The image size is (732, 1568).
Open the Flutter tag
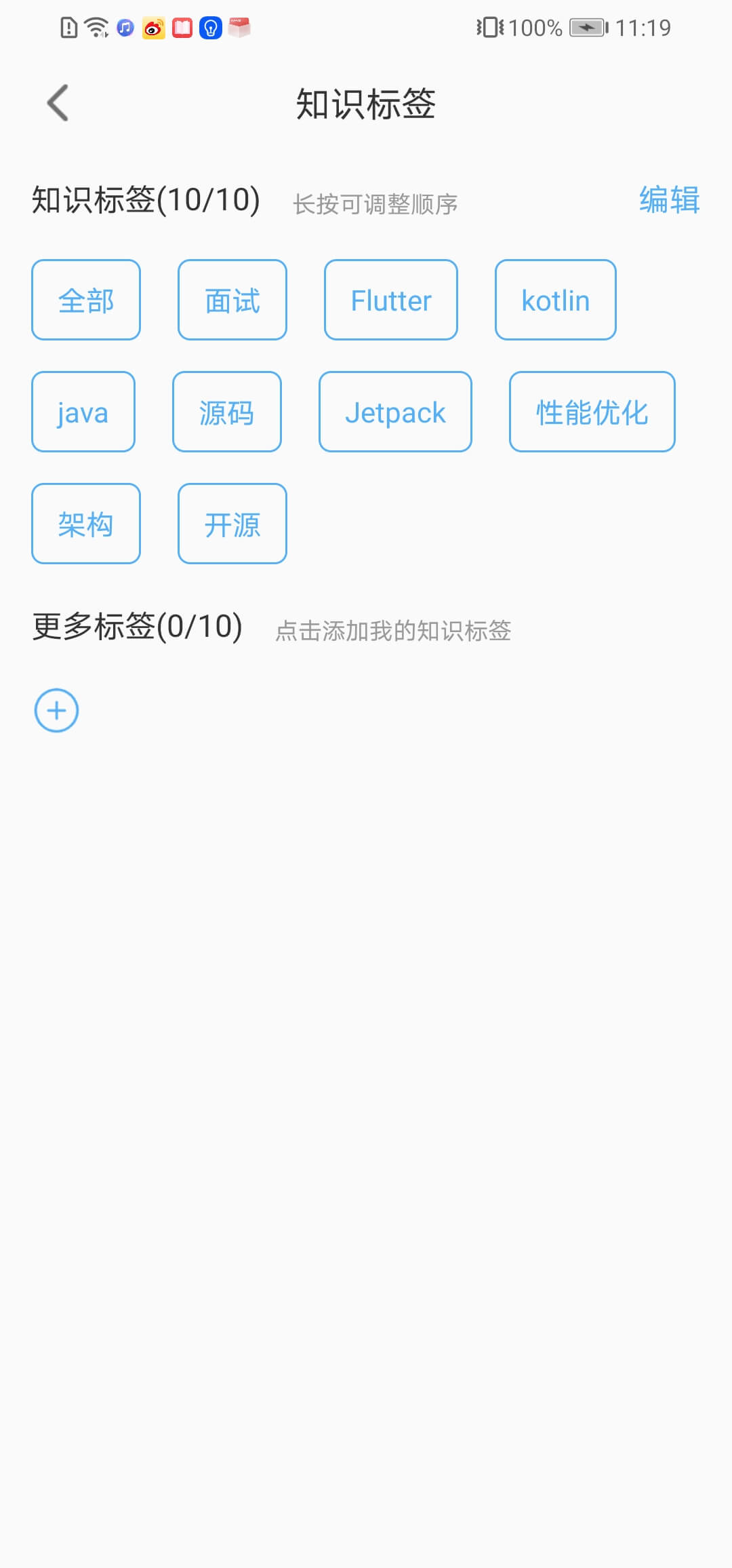tap(391, 300)
